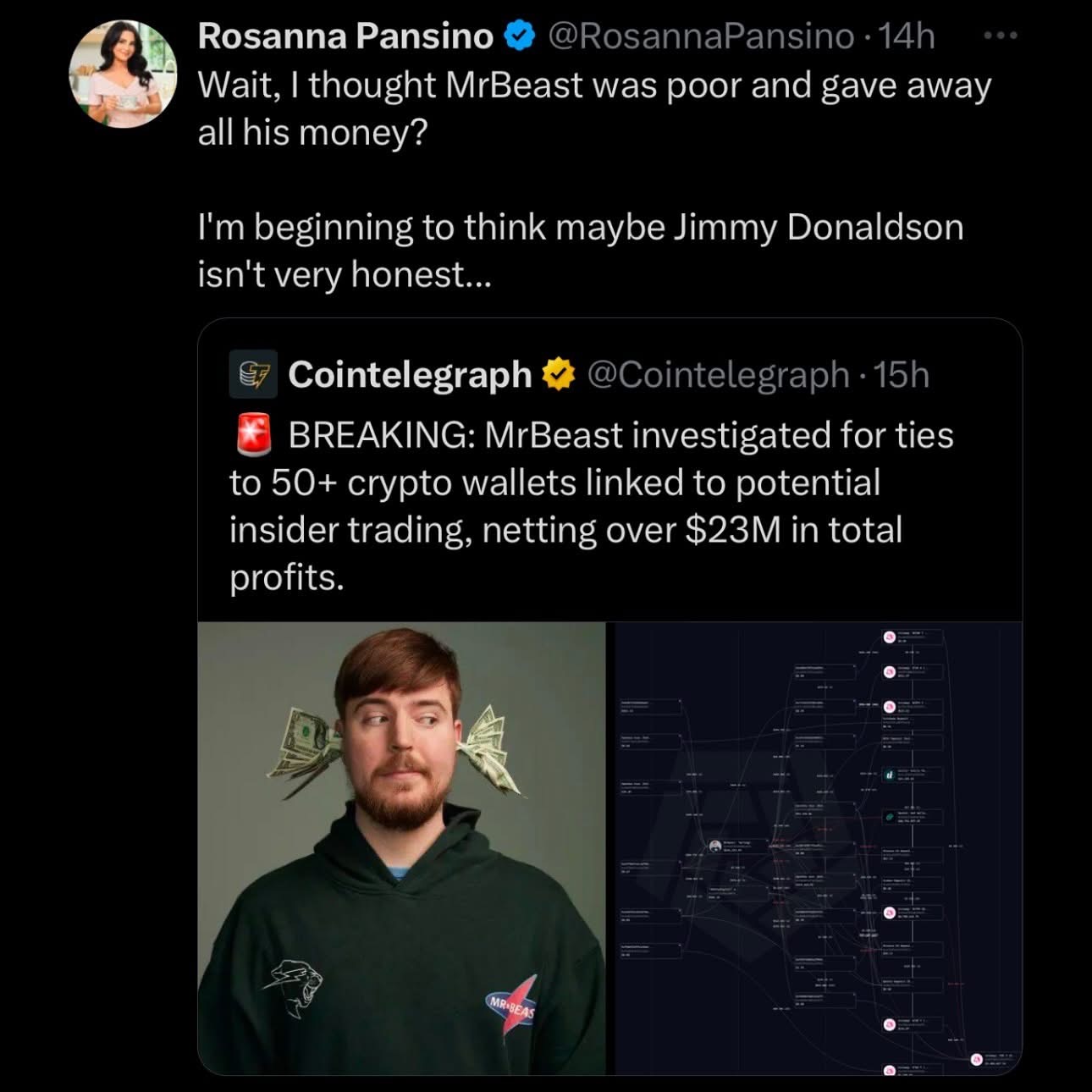This screenshot has width=1092, height=1092.
Task: View the MrBeast photo in the quoted tweet
Action: coord(401,848)
